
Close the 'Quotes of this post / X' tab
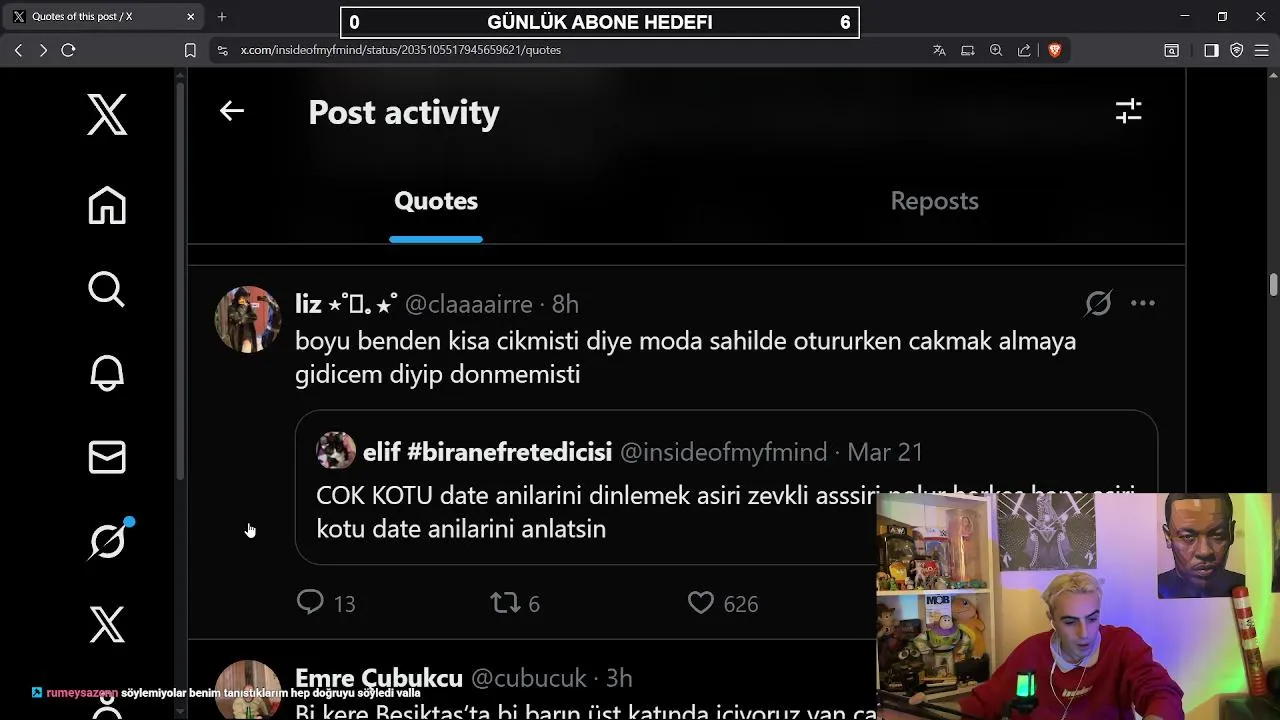click(x=191, y=17)
